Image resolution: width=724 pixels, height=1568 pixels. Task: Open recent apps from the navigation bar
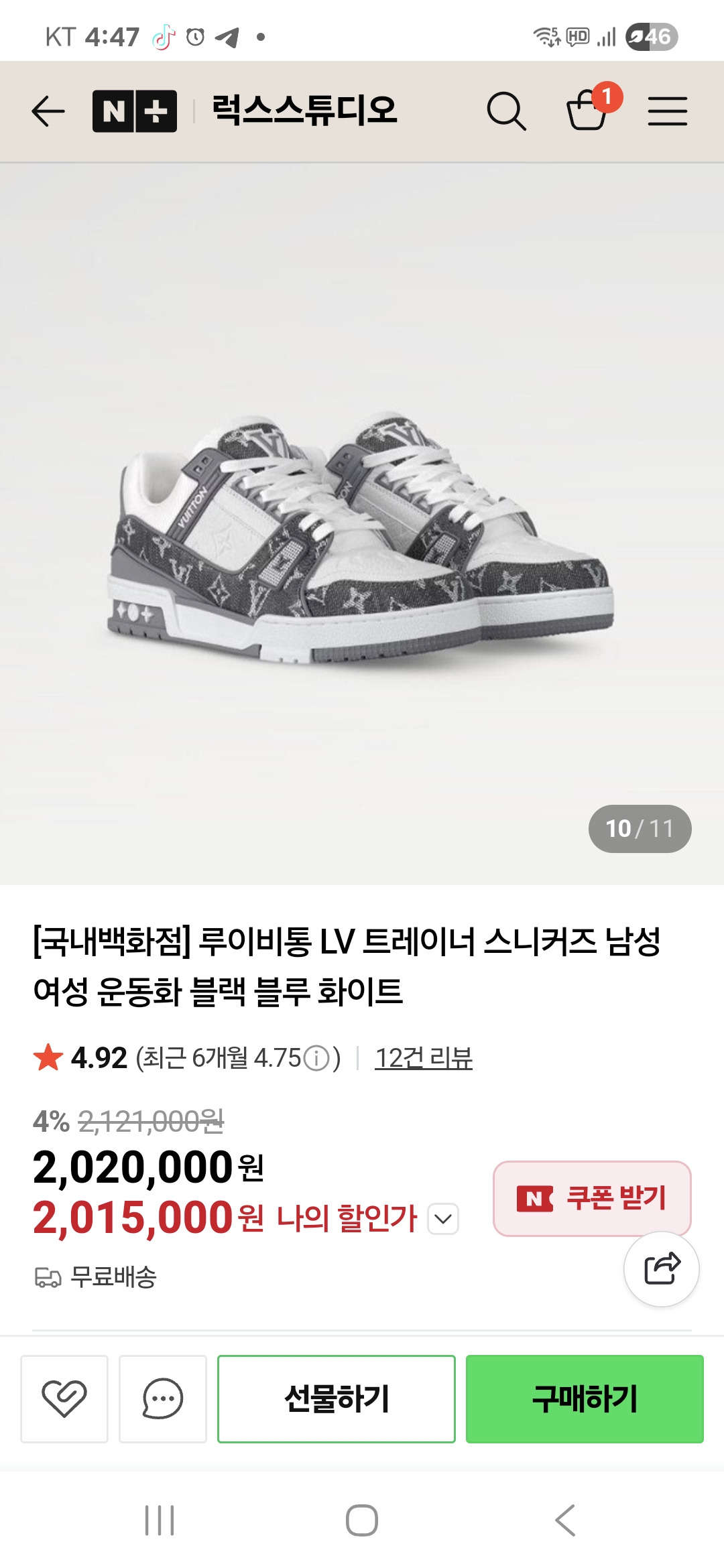pyautogui.click(x=160, y=1520)
